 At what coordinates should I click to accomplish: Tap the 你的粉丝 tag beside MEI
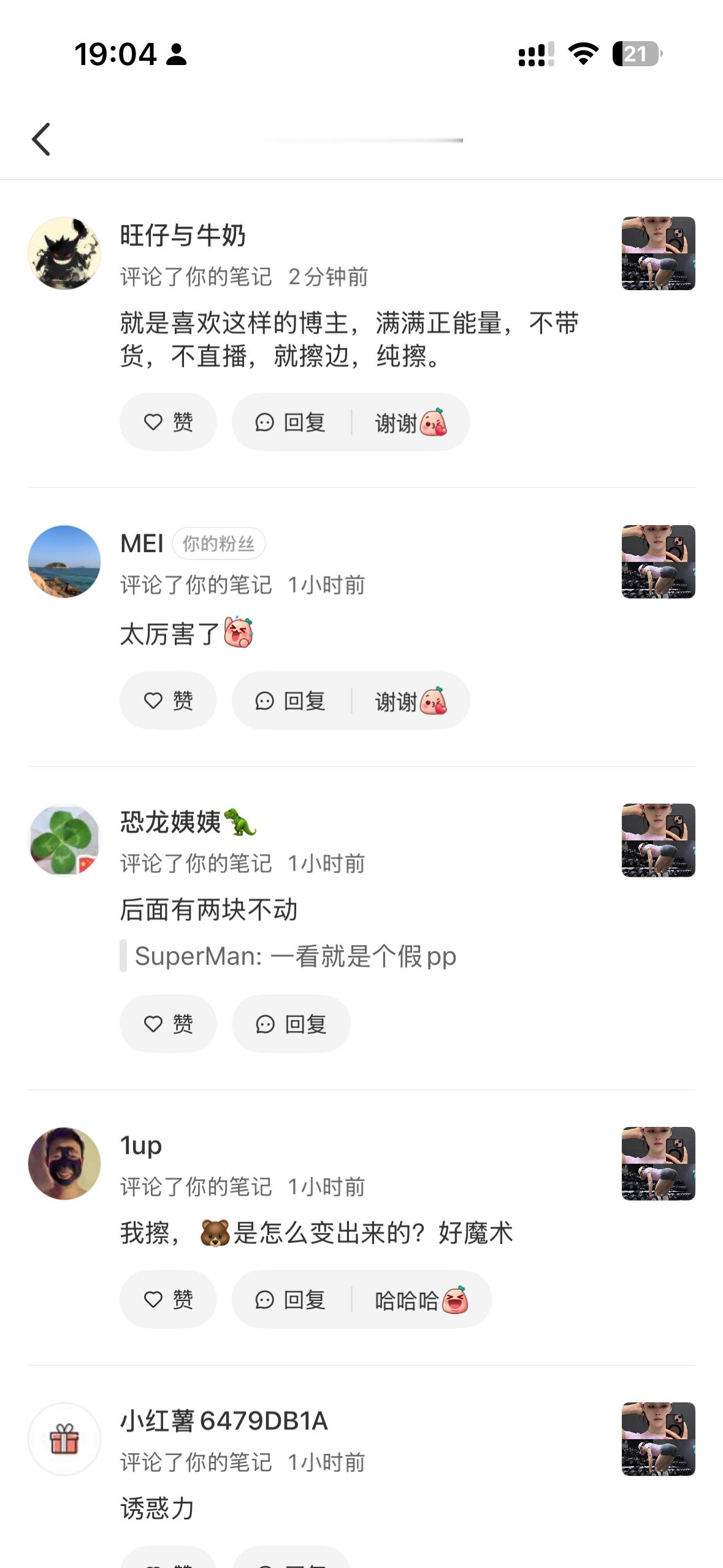click(219, 544)
